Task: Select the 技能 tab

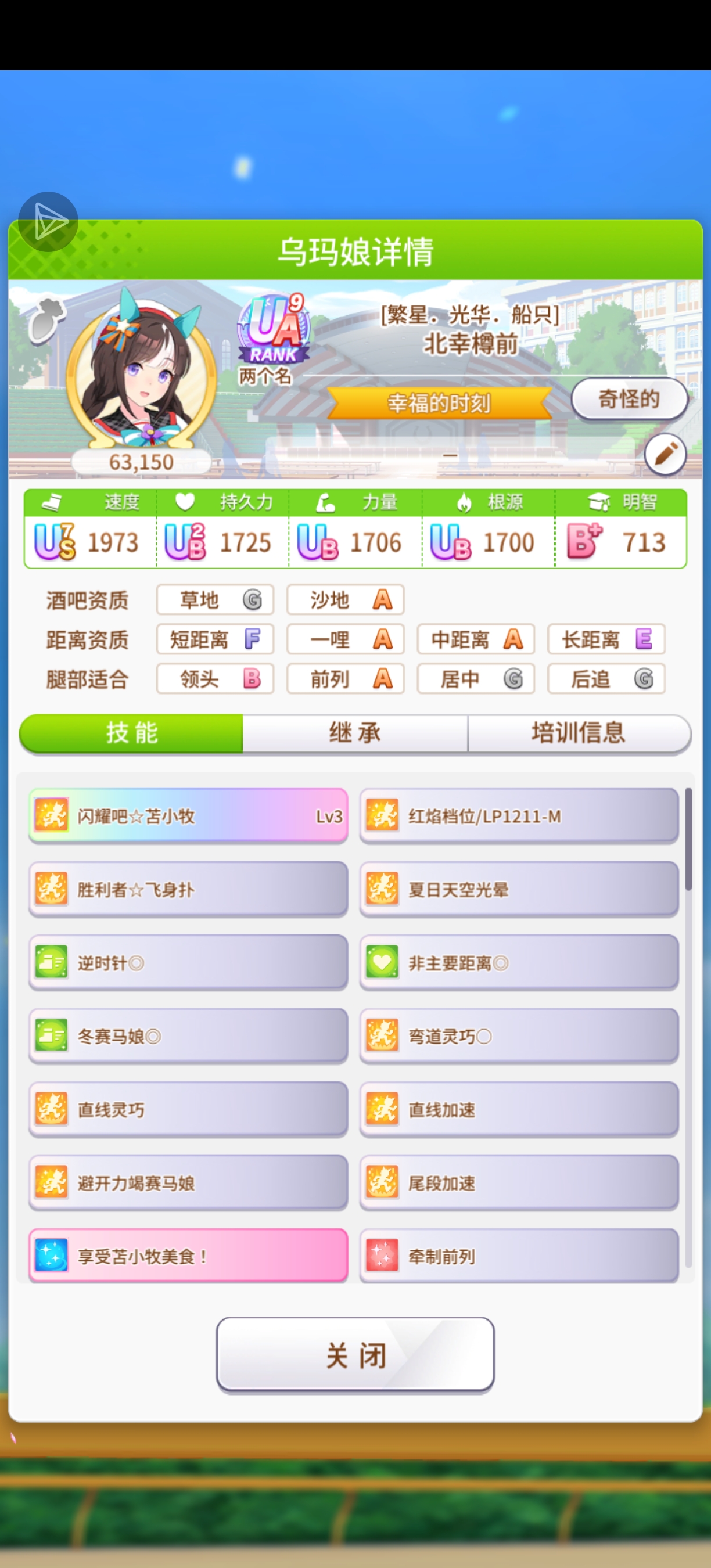Action: [132, 733]
